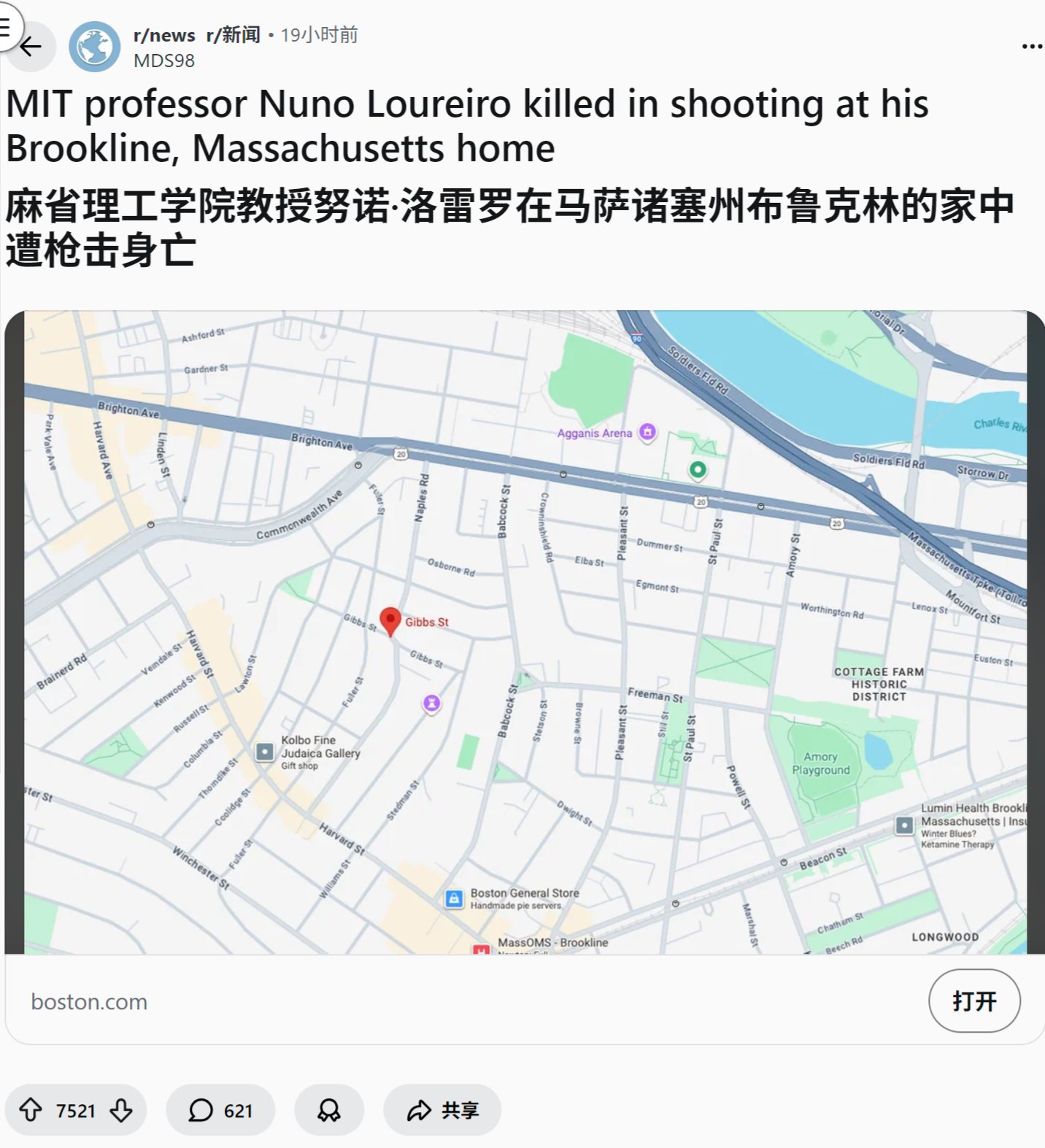Screen dimensions: 1045x1148
Task: Open the post overflow menu
Action: point(1031,47)
